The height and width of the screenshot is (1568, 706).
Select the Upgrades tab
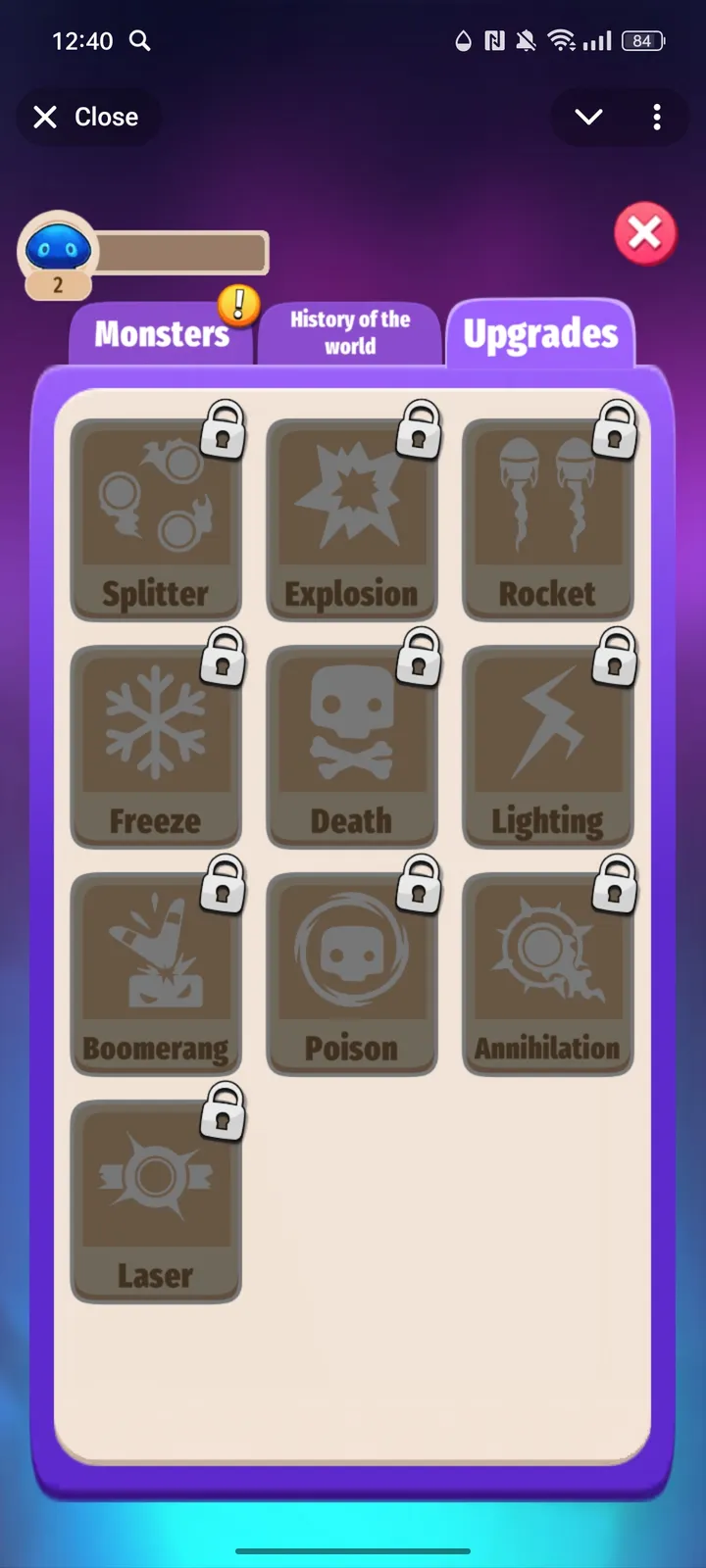[x=540, y=334]
